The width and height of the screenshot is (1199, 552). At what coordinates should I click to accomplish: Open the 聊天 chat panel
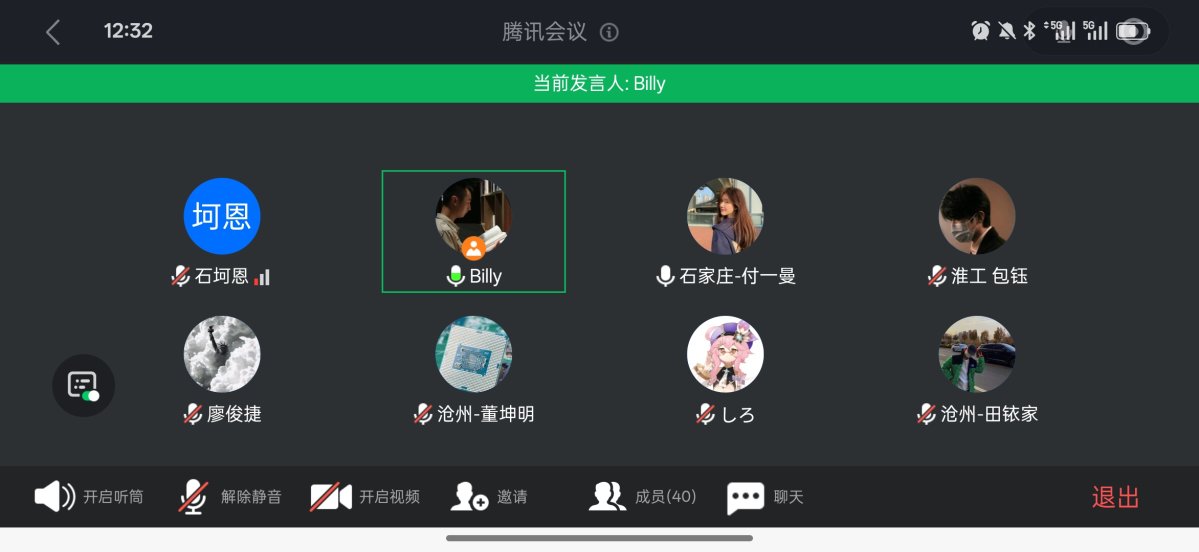[x=765, y=496]
